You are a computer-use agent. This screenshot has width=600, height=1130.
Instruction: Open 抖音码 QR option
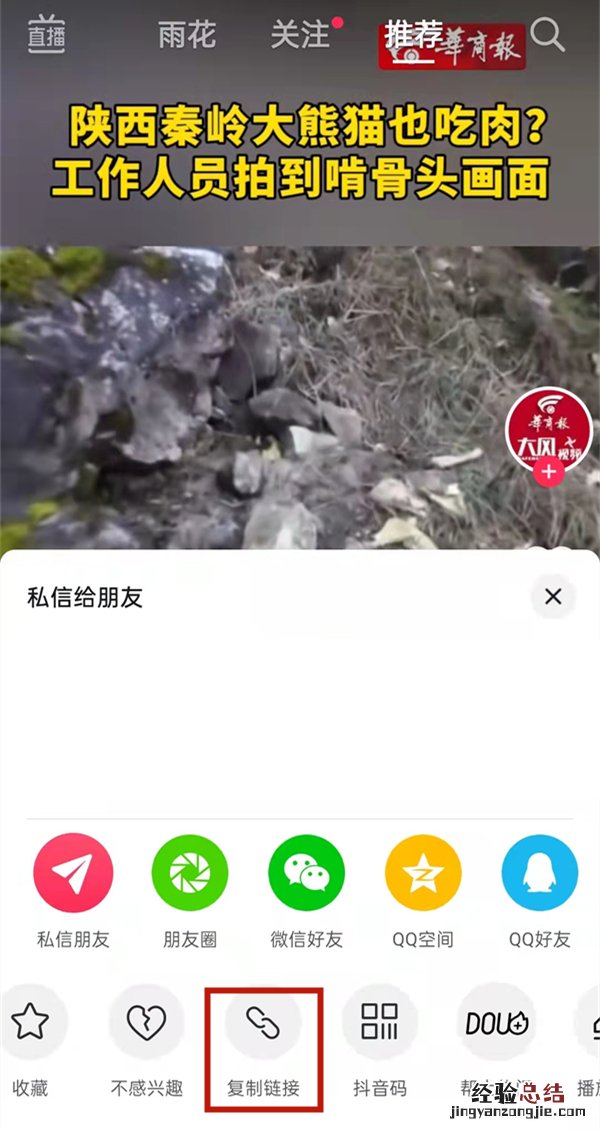pos(380,1023)
